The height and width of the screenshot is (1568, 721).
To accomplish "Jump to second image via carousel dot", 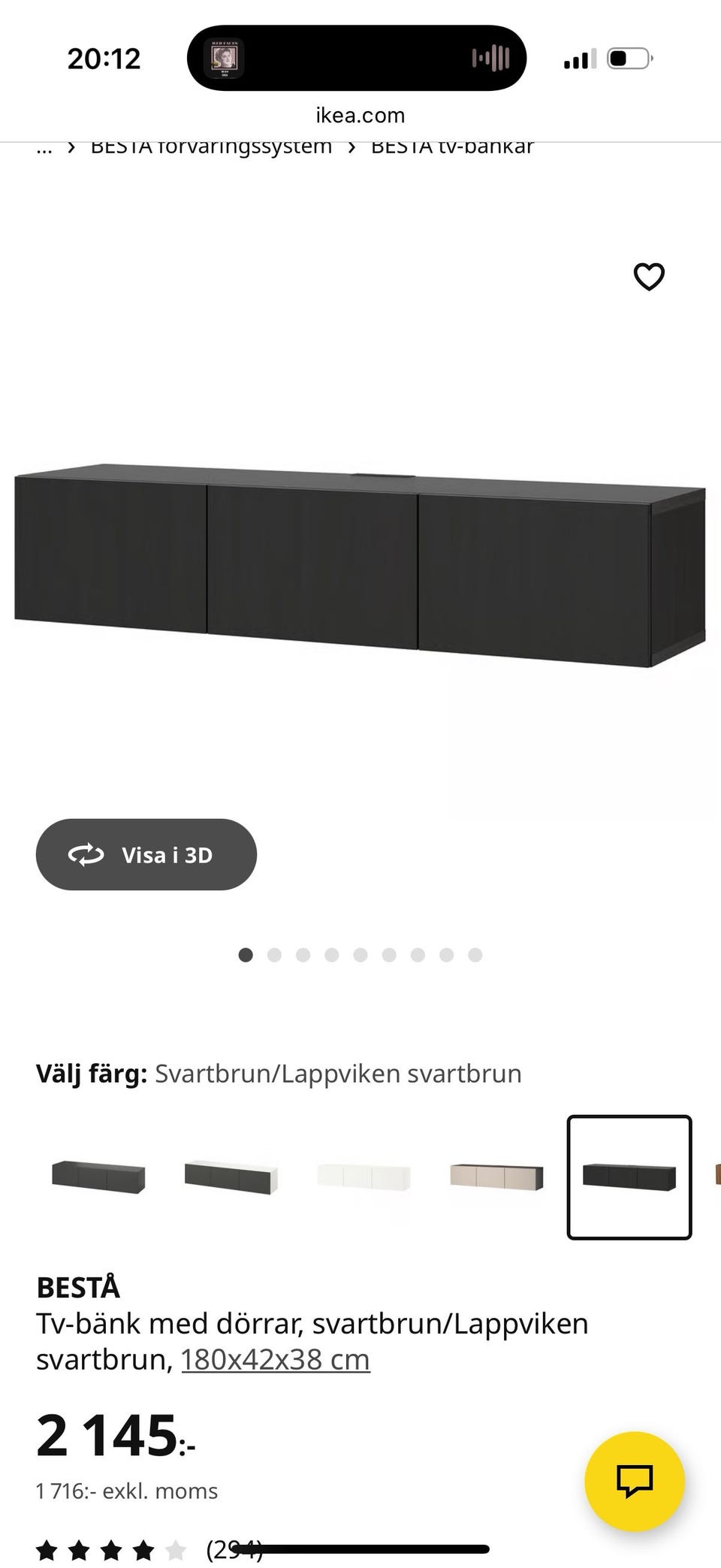I will pyautogui.click(x=275, y=955).
